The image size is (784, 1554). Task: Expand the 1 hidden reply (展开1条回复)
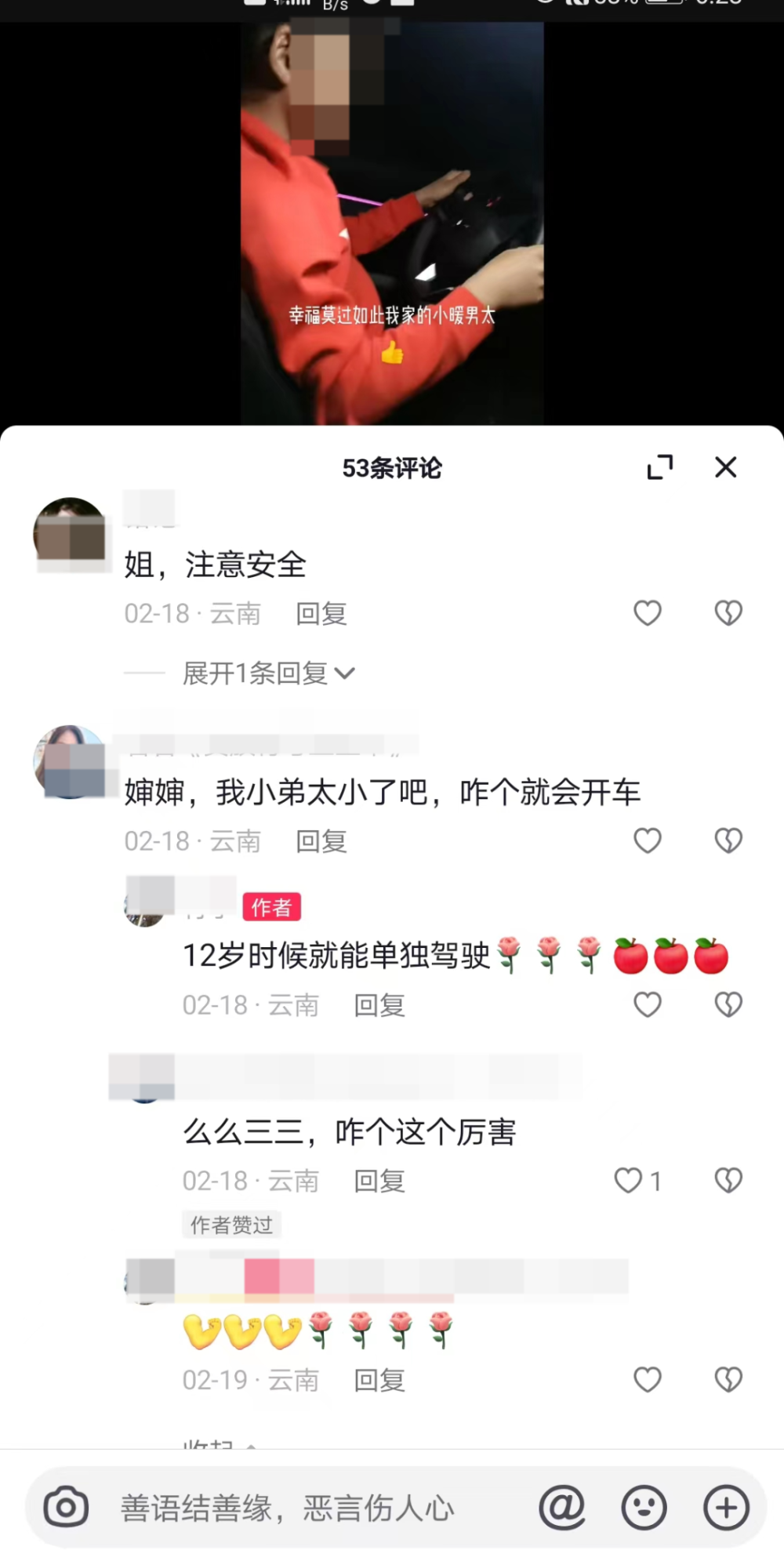point(269,674)
